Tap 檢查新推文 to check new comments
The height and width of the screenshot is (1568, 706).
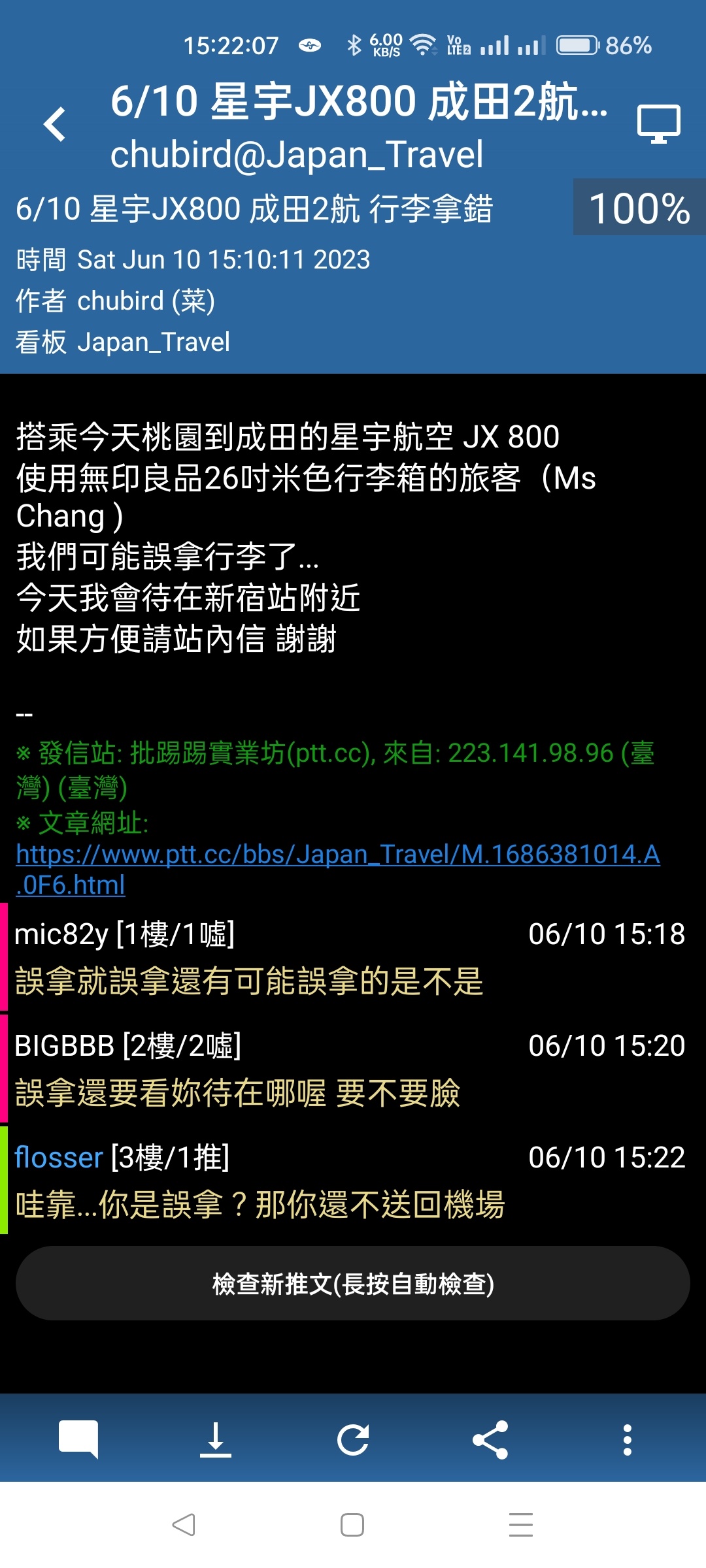pyautogui.click(x=353, y=1284)
